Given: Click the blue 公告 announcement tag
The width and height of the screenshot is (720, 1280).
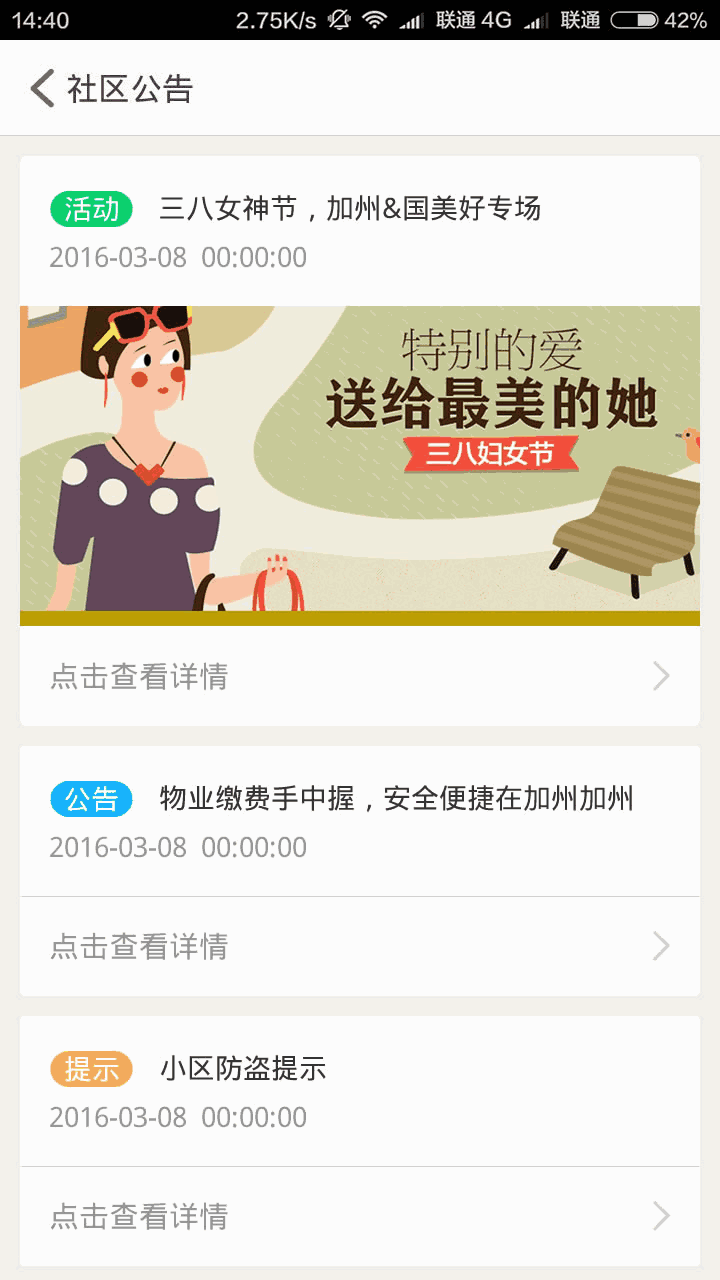Looking at the screenshot, I should pos(91,799).
